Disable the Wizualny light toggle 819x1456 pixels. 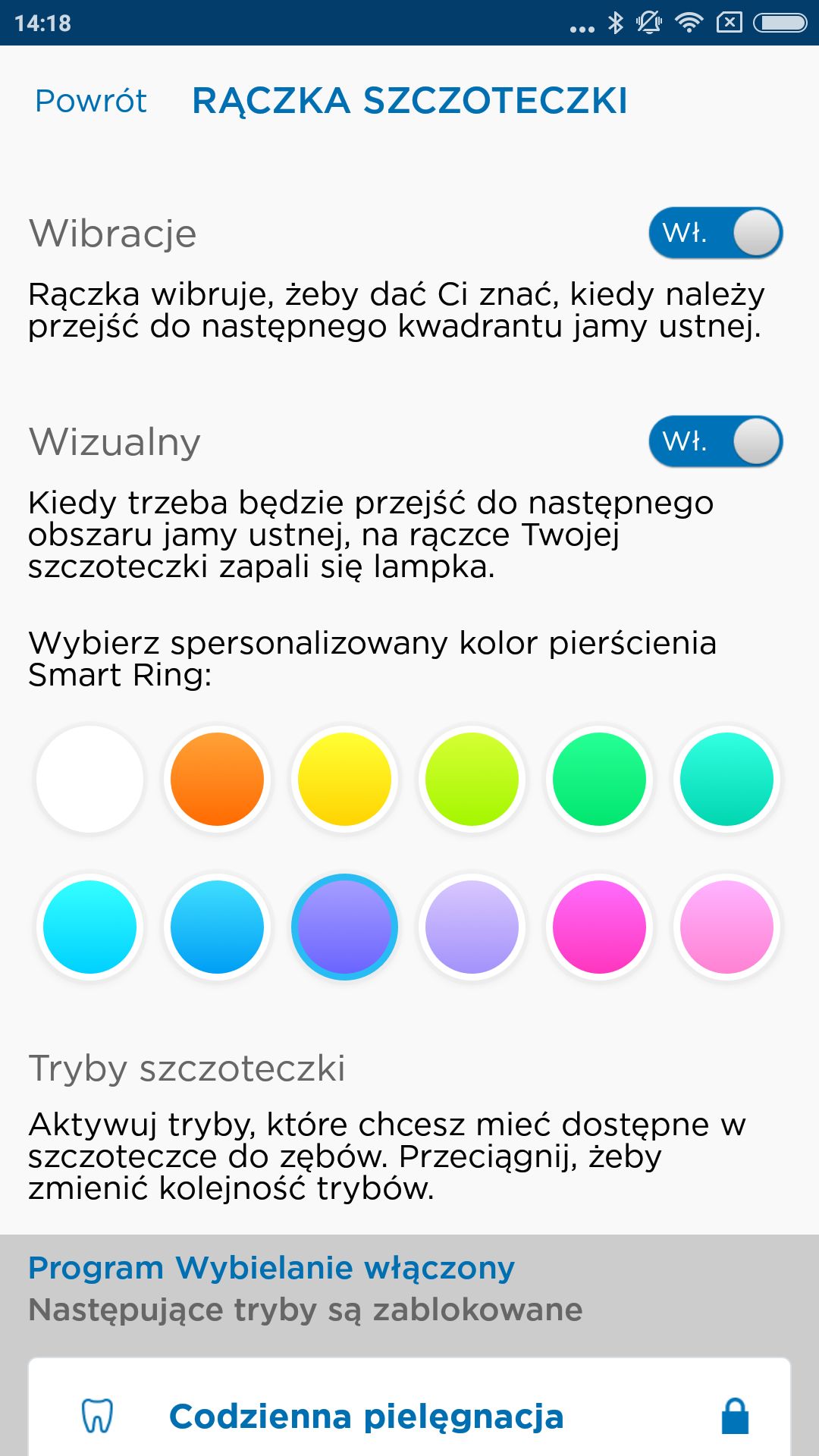click(715, 441)
